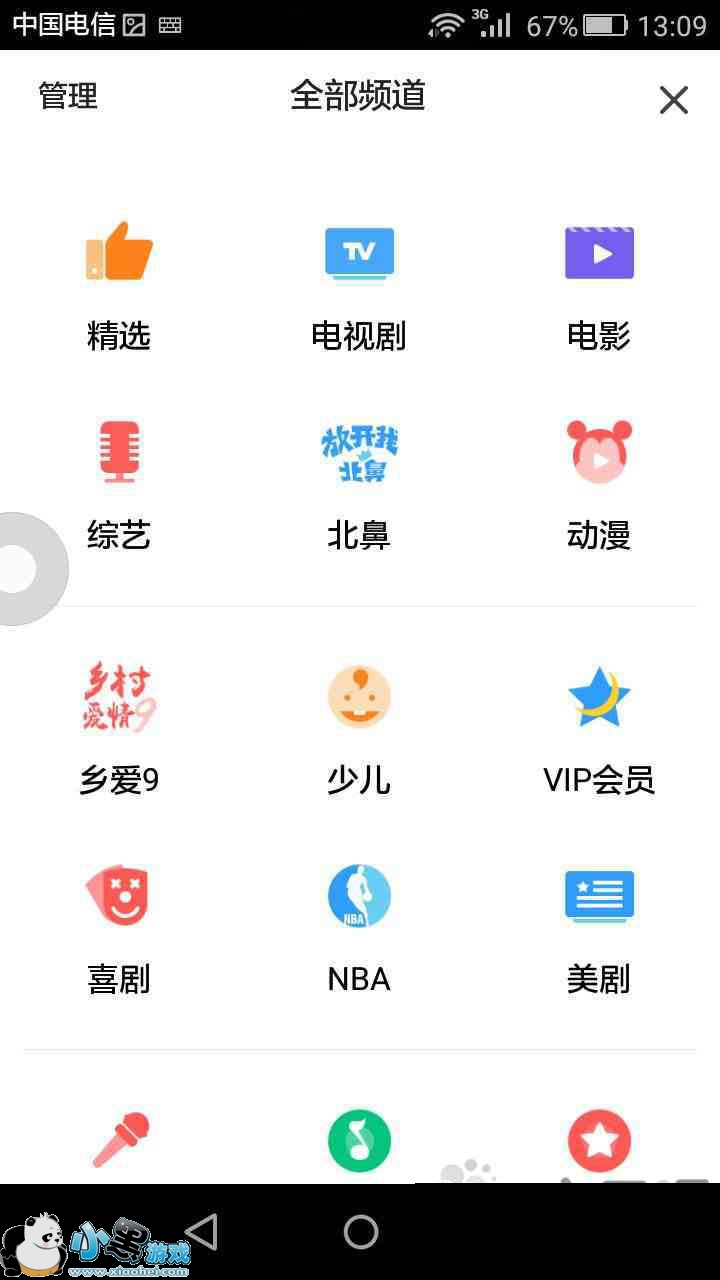Tap the gray floating assist ball
Viewport: 720px width, 1280px height.
[x=20, y=569]
